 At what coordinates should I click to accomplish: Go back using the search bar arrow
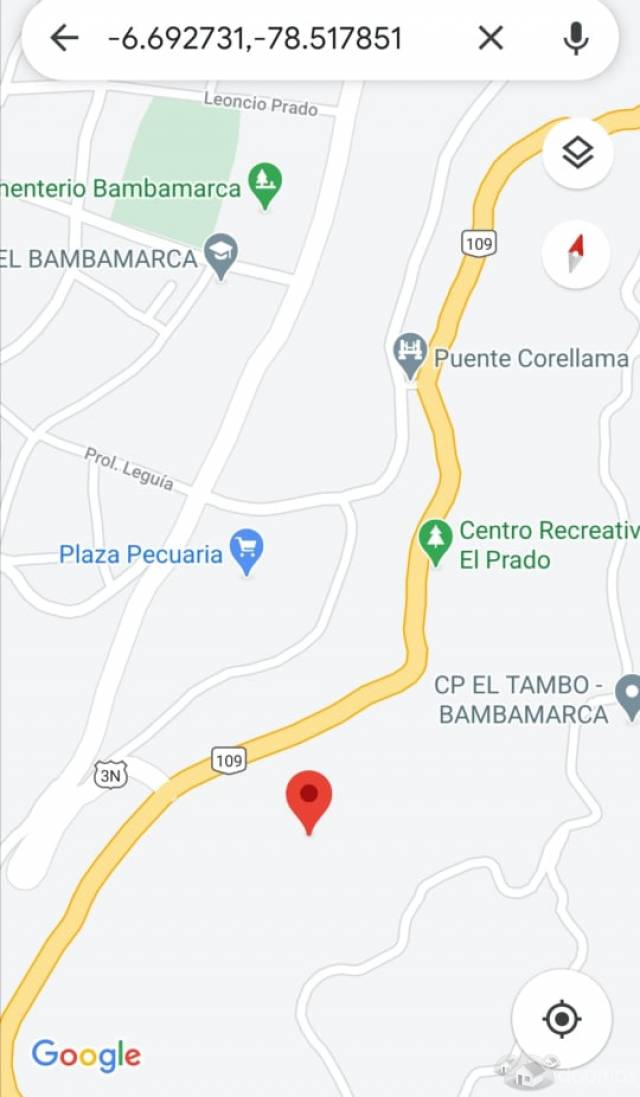coord(64,38)
